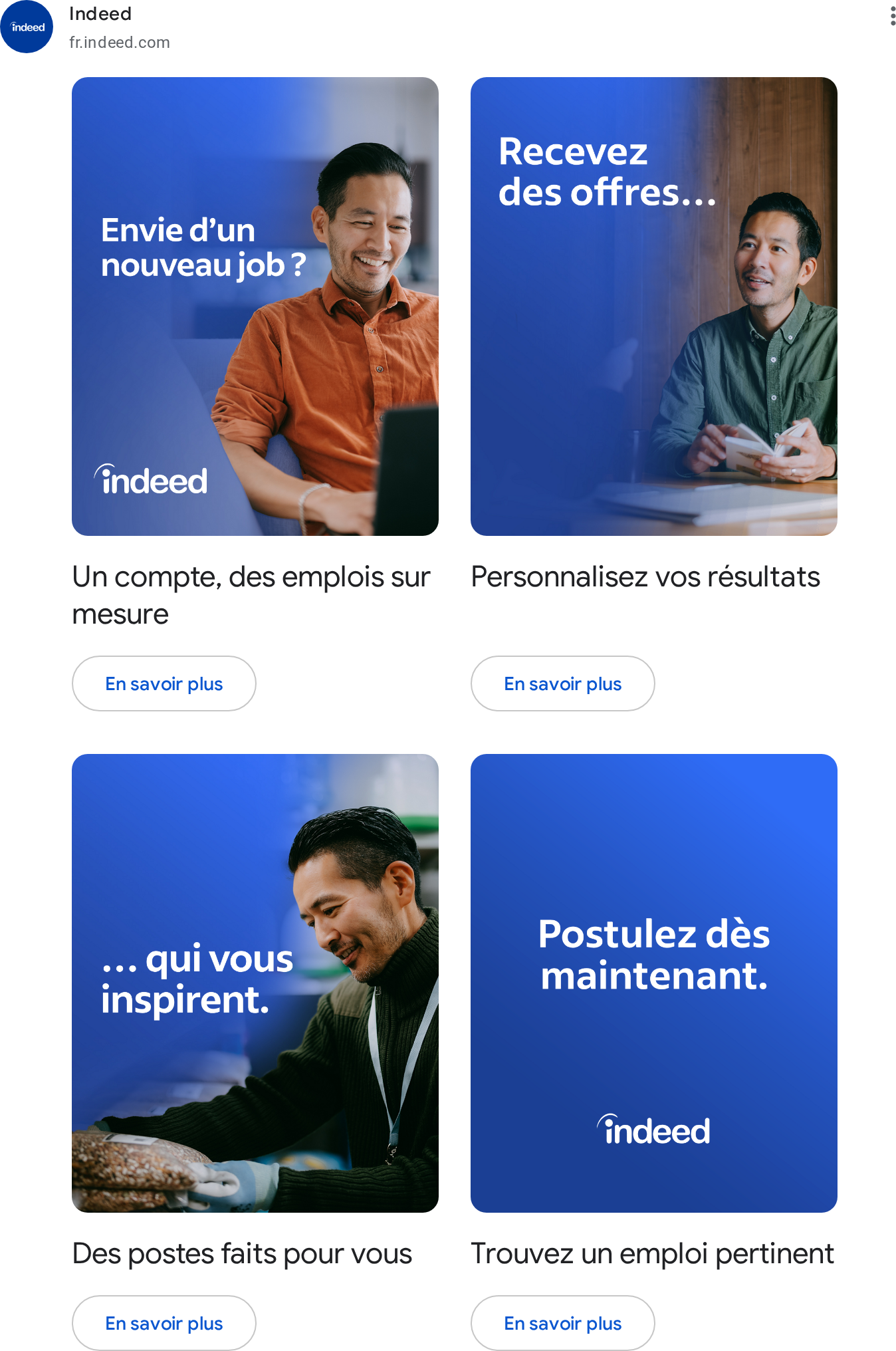The height and width of the screenshot is (1351, 896).
Task: Tap 'En savoir plus' under 'Un compte, des emplois sur mesure'
Action: pos(164,683)
